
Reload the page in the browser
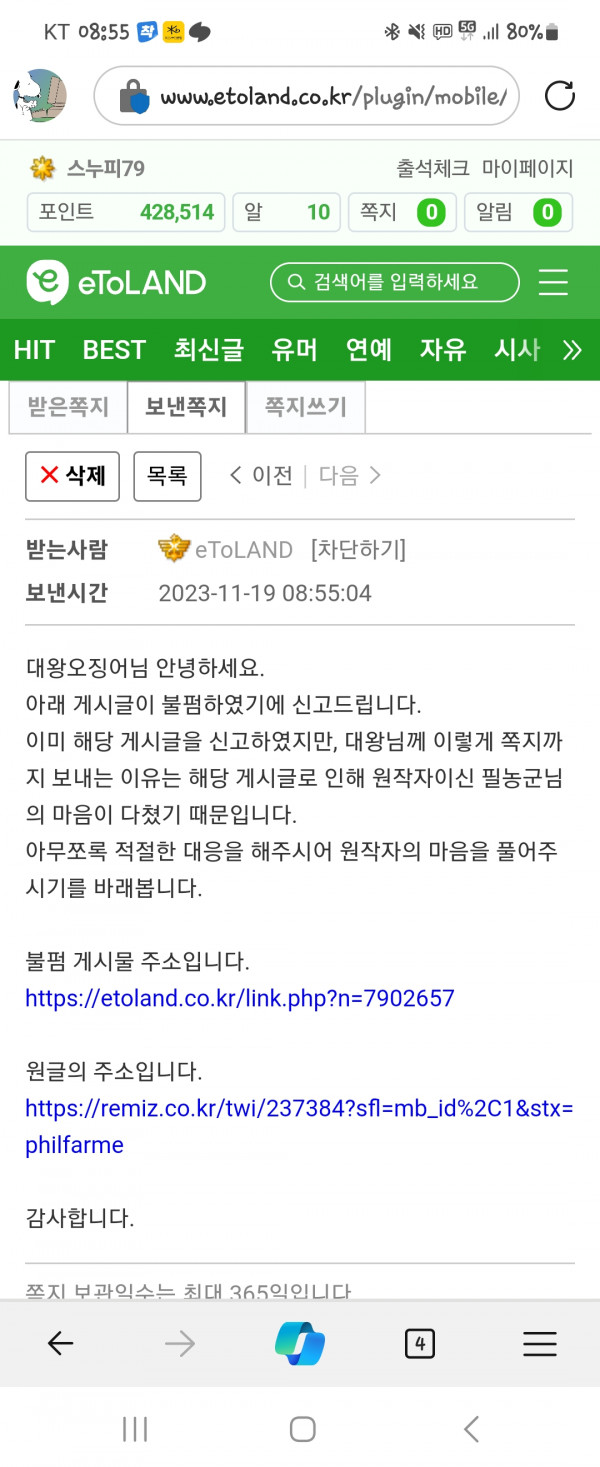tap(559, 96)
